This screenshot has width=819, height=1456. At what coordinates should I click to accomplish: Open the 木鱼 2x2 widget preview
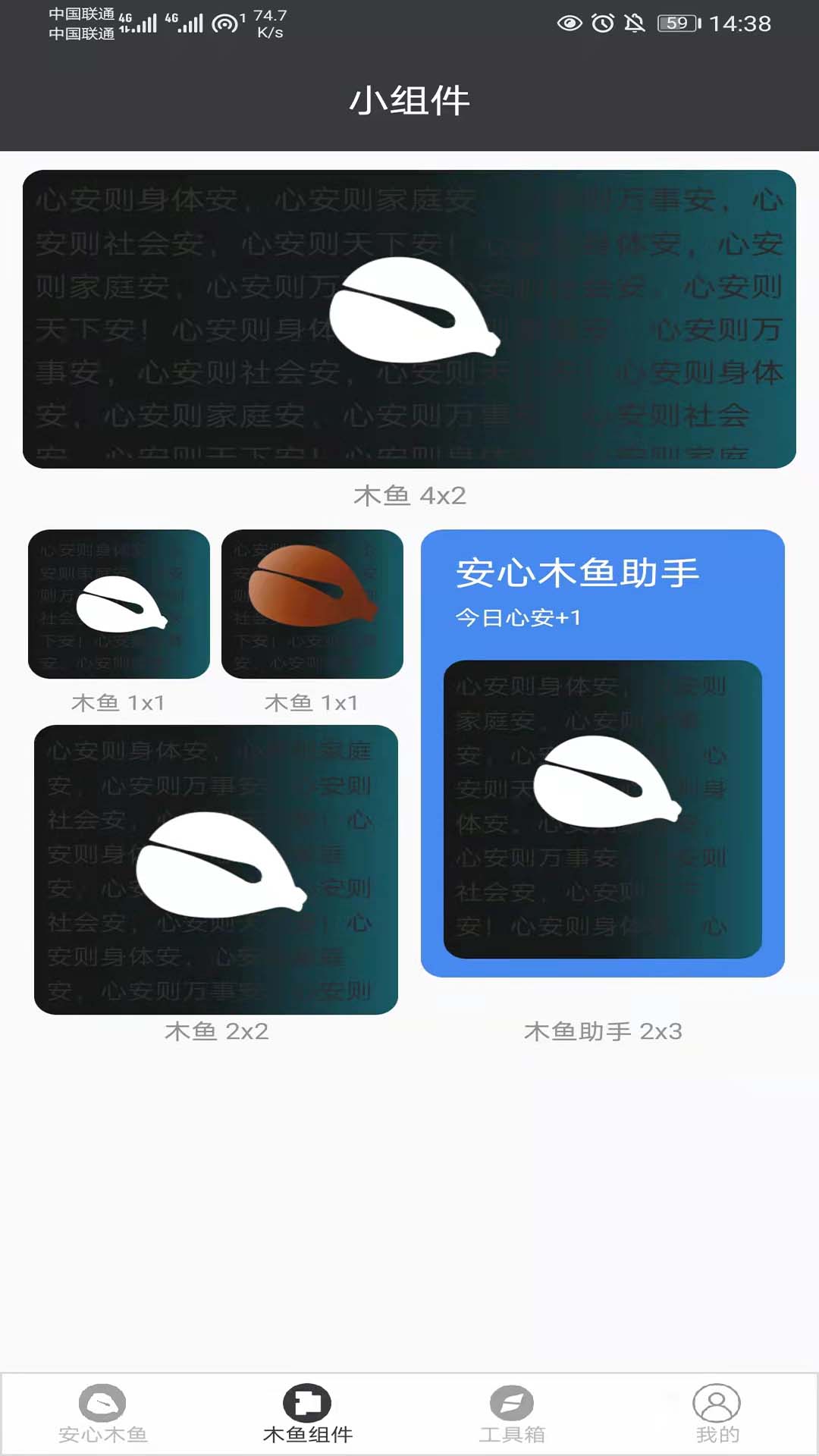click(x=216, y=869)
